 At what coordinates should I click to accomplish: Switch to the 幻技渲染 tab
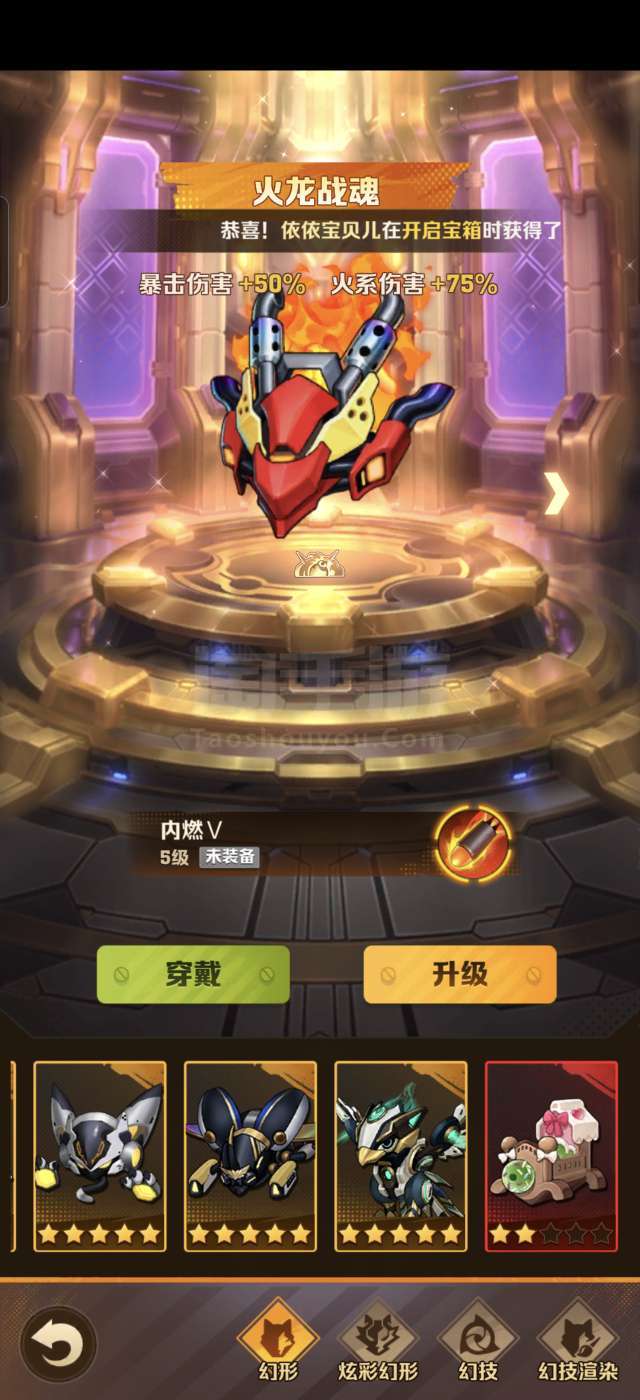point(578,1340)
